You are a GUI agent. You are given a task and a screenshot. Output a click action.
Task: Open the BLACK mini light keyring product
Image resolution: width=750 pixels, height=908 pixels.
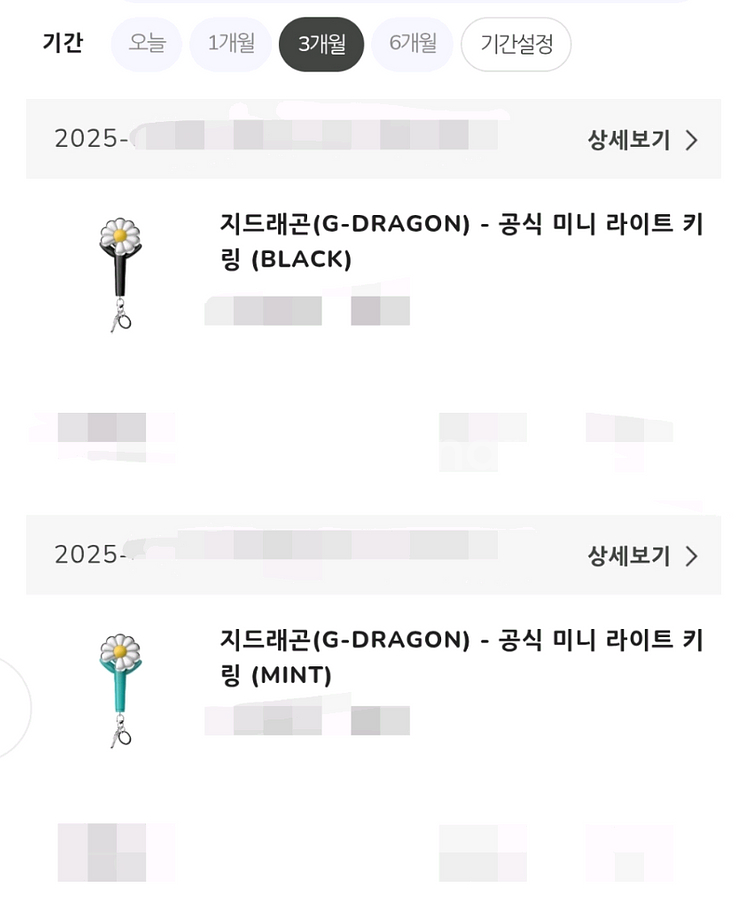click(x=461, y=241)
